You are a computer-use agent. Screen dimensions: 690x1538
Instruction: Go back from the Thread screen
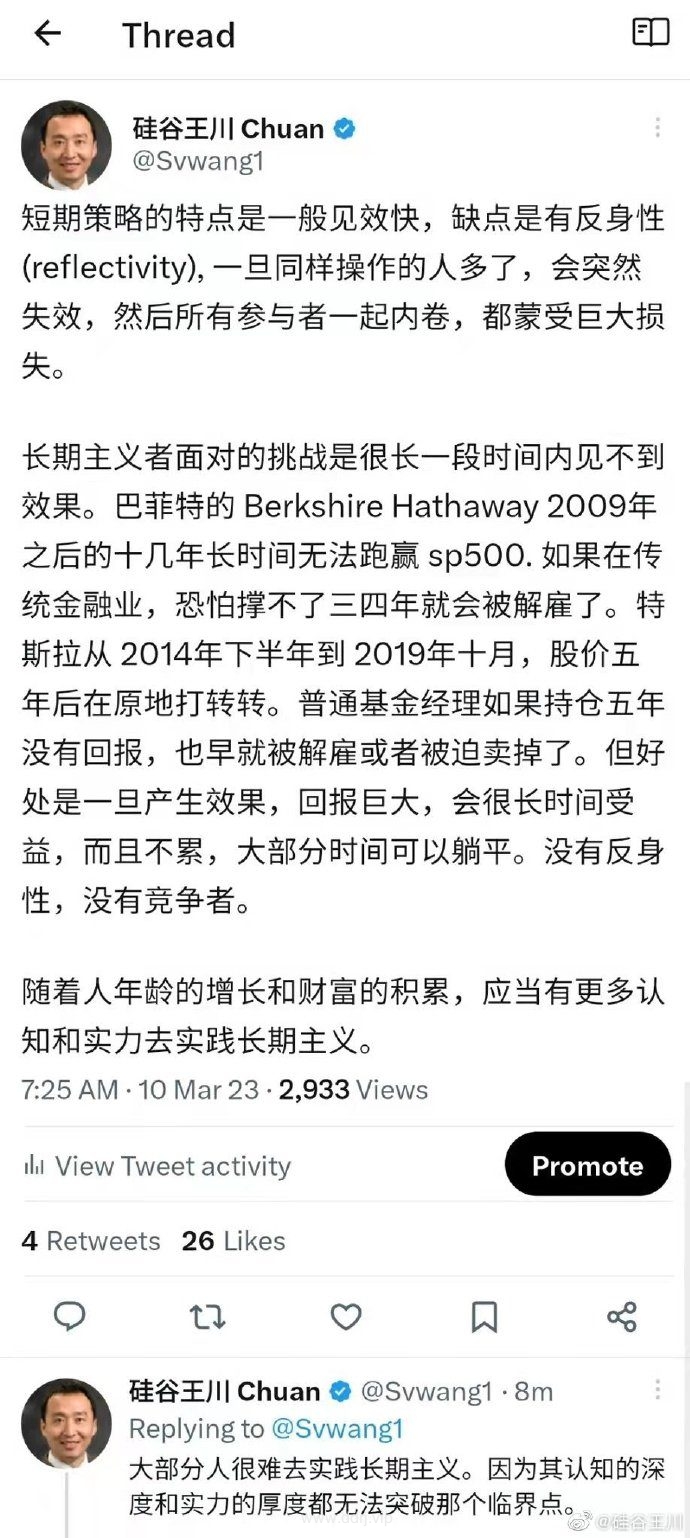(x=48, y=33)
